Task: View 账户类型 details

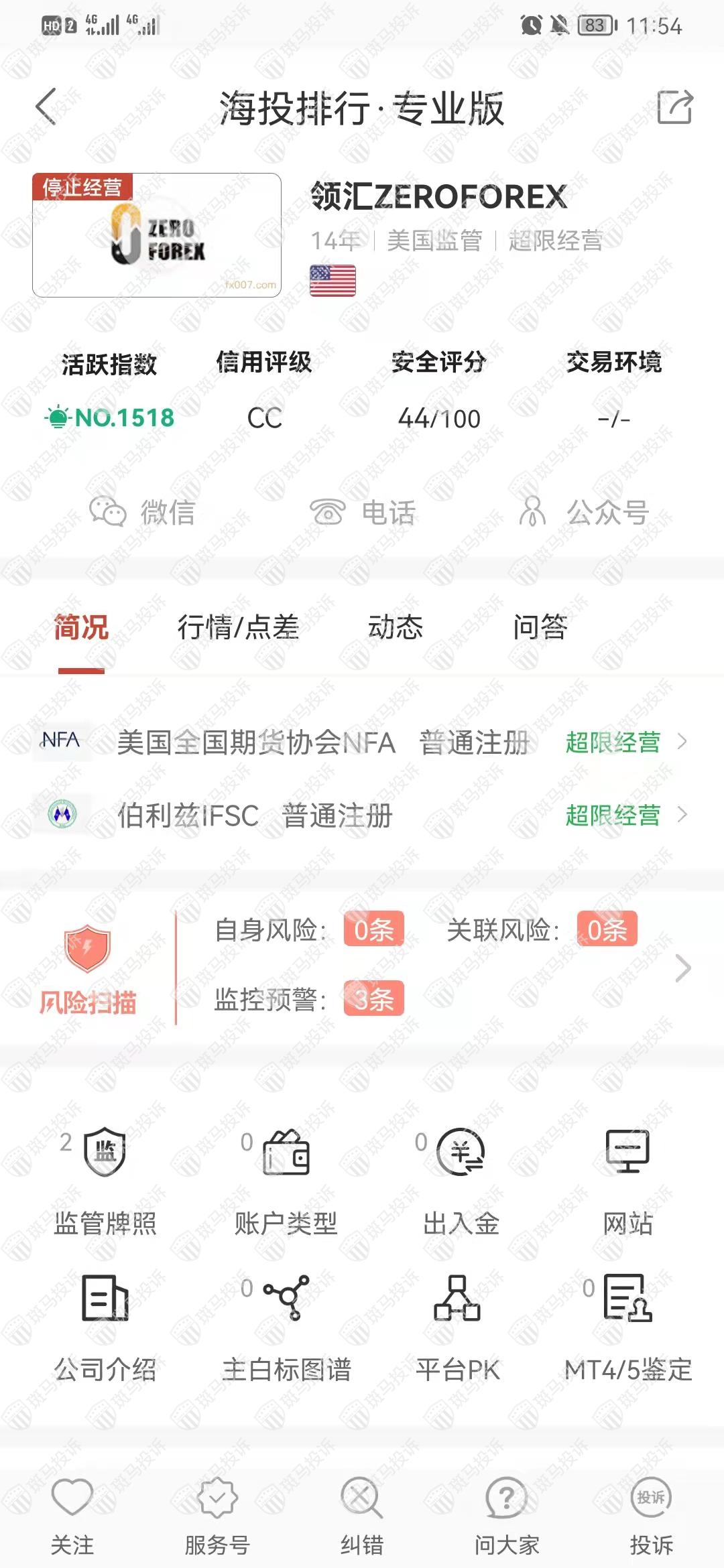Action: [286, 1181]
